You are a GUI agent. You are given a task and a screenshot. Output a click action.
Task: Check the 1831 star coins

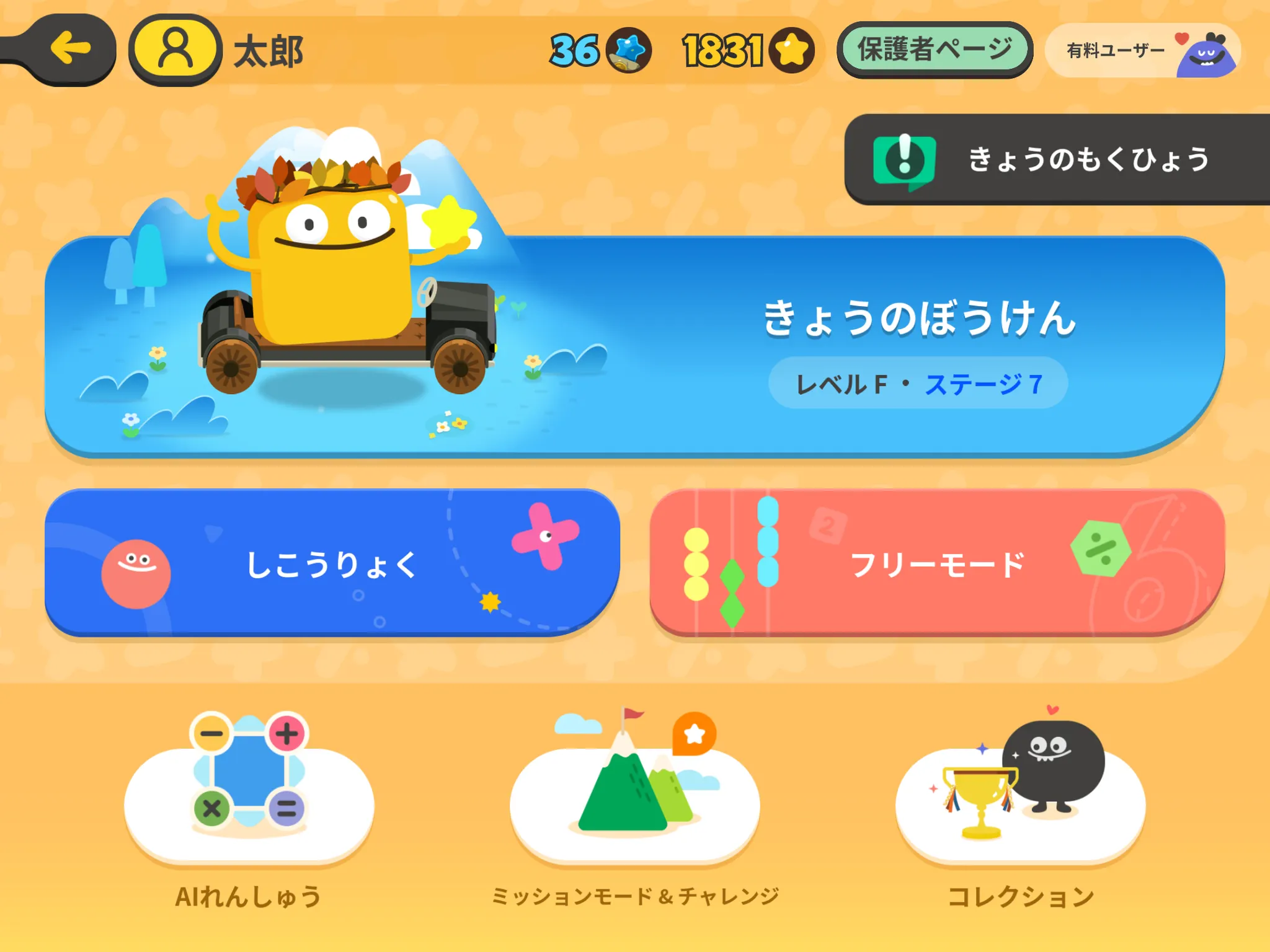pyautogui.click(x=747, y=50)
